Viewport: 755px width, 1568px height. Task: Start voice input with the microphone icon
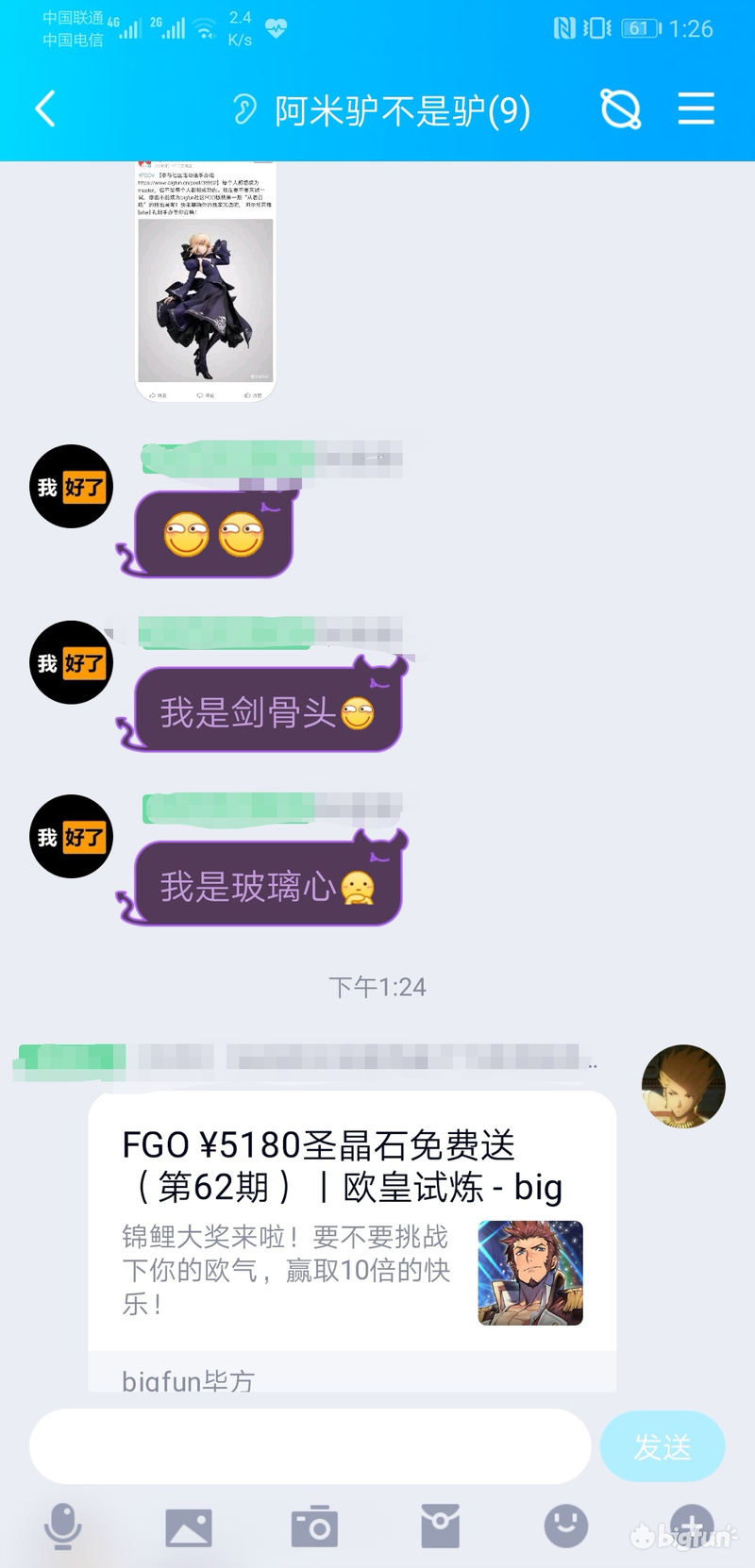point(63,1526)
